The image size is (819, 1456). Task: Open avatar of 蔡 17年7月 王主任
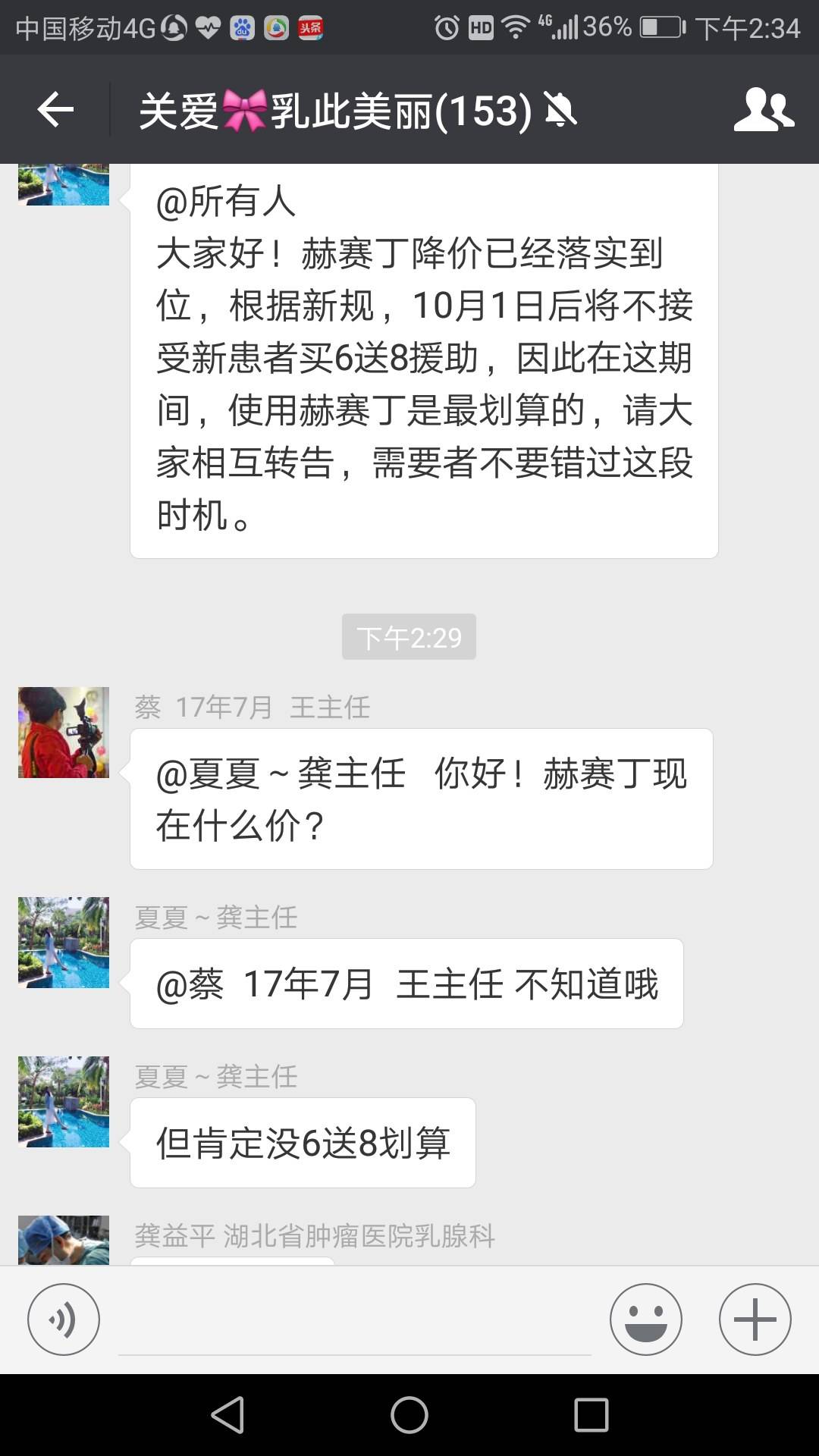point(64,733)
